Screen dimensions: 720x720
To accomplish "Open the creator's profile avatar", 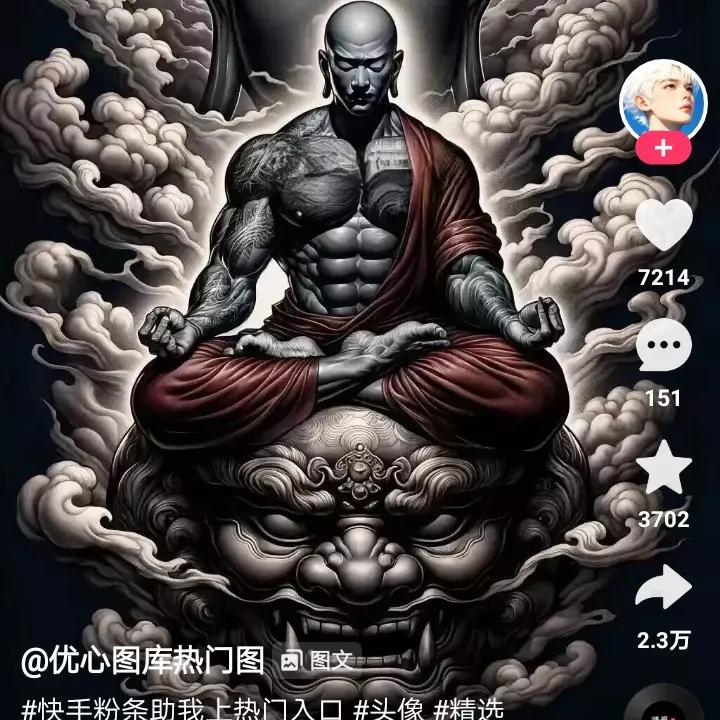I will point(657,104).
